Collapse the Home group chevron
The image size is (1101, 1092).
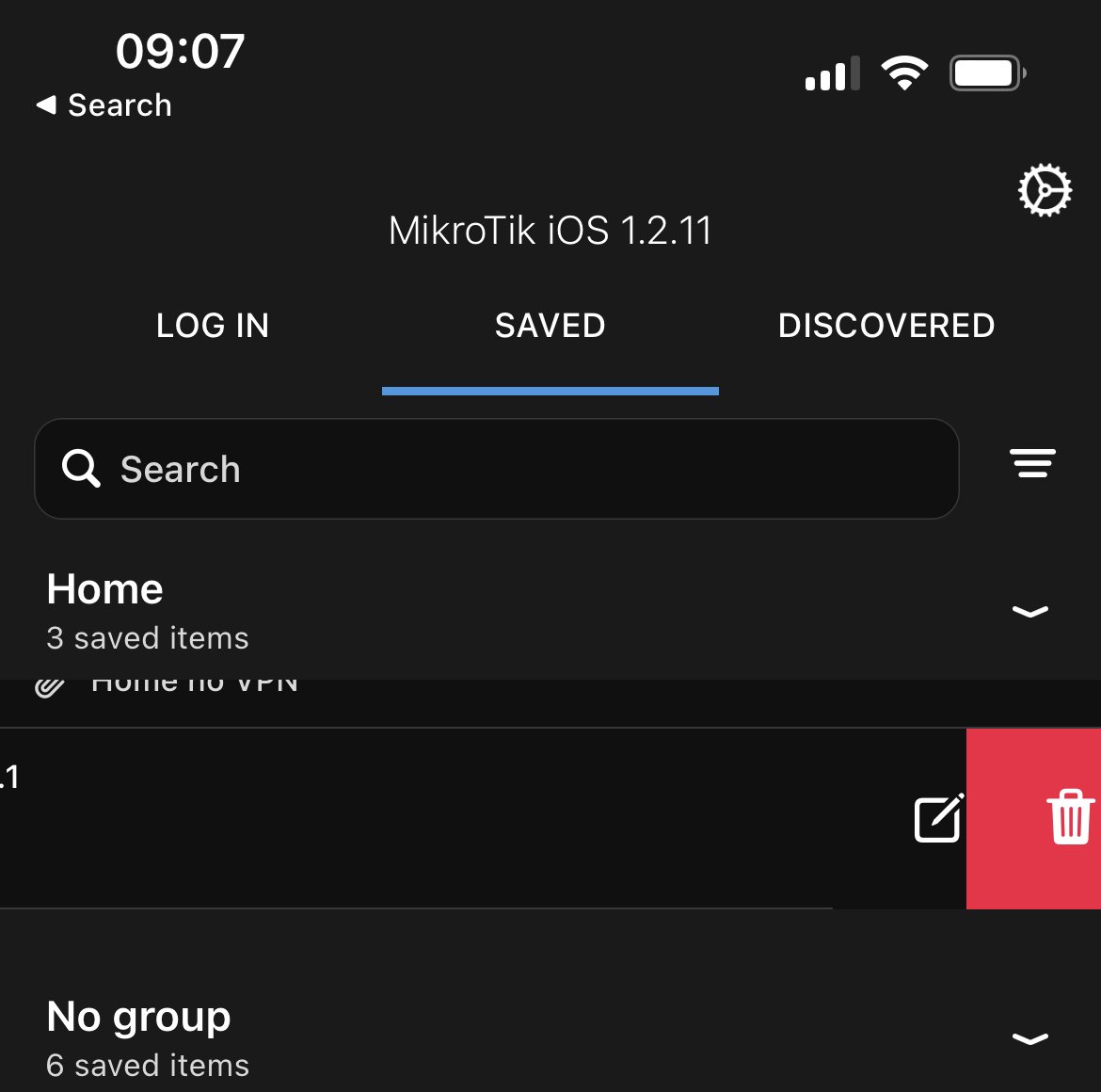[1029, 612]
